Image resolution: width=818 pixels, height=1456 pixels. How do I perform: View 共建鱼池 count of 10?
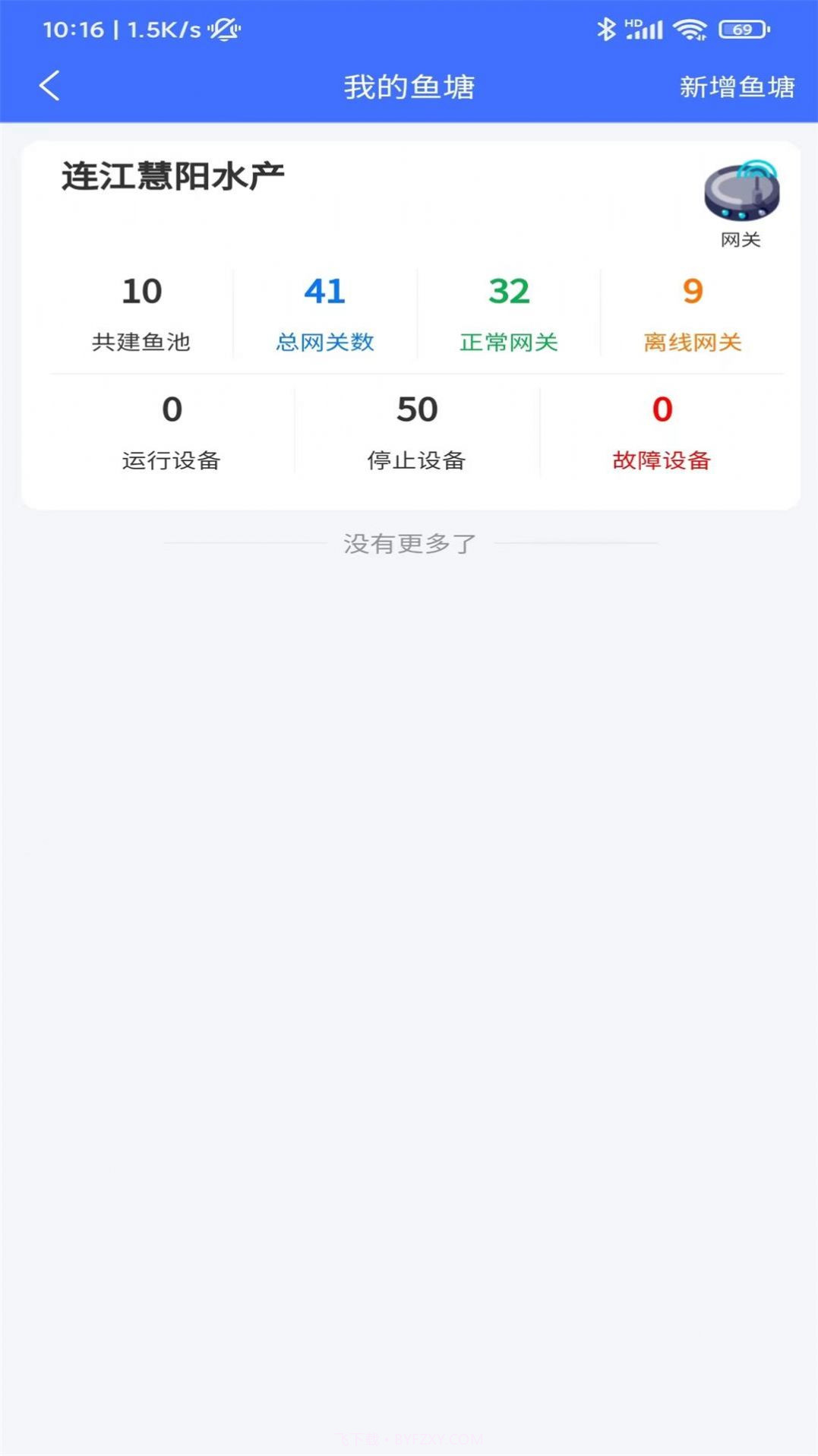(x=141, y=313)
